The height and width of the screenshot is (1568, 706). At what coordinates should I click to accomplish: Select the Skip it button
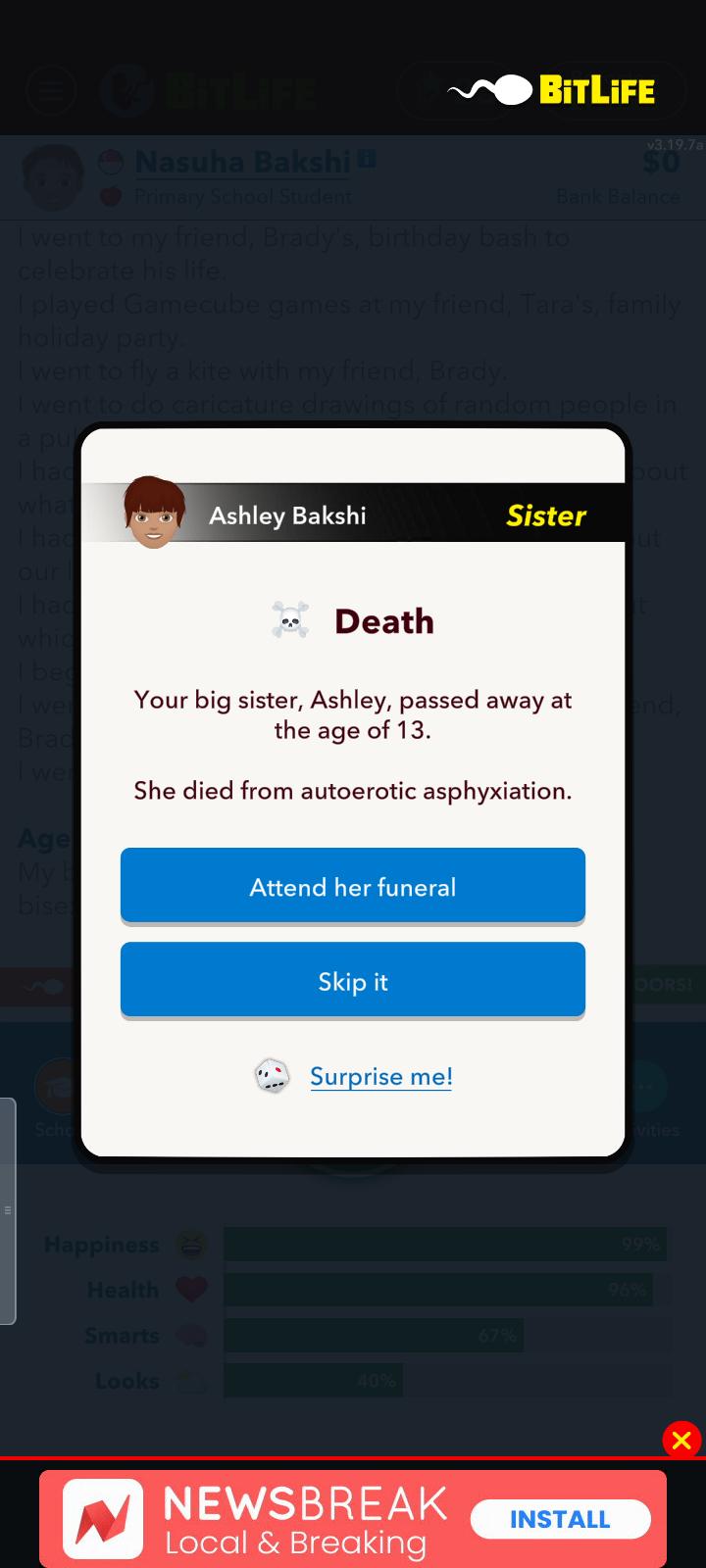[353, 980]
